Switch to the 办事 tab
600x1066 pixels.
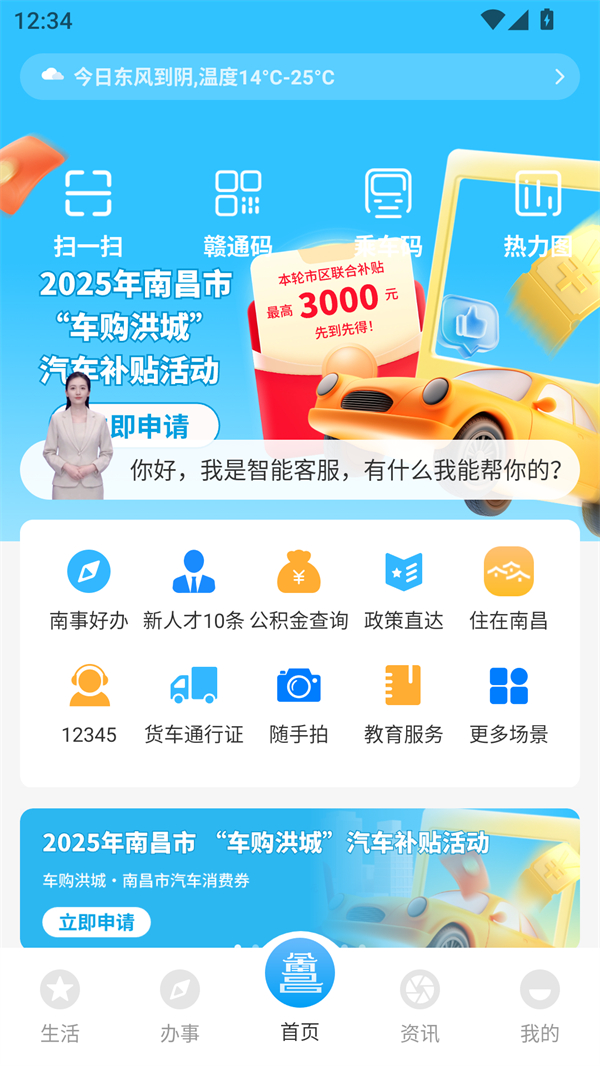[180, 1007]
